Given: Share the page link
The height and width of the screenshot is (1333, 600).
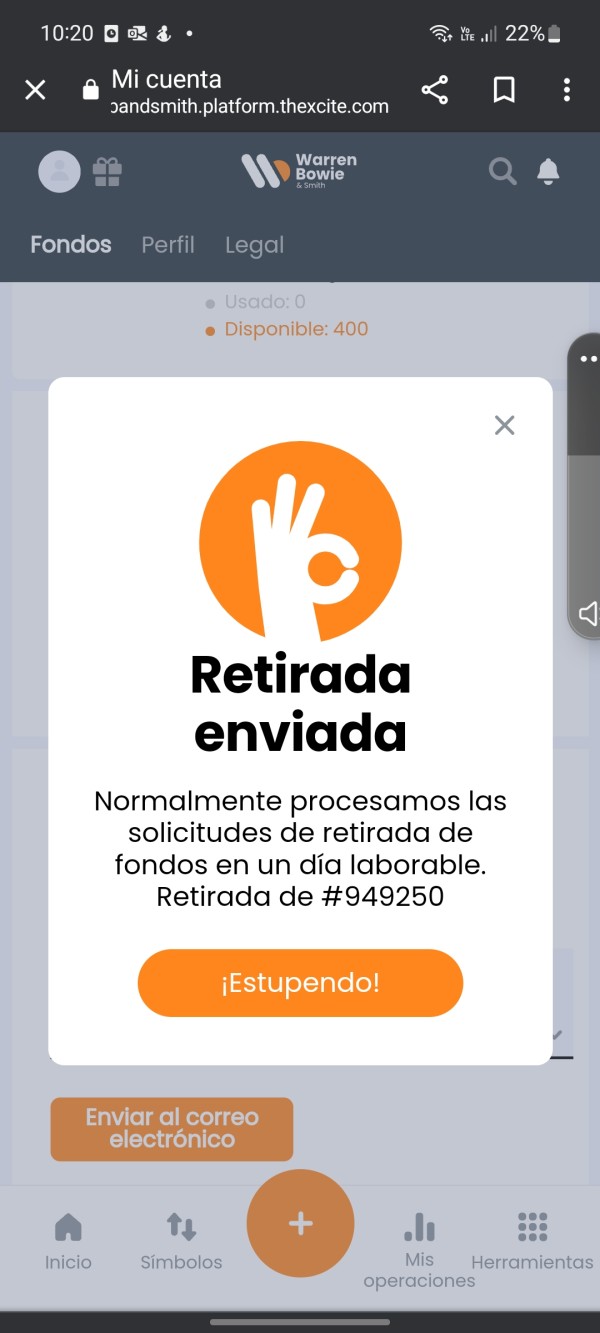Looking at the screenshot, I should coord(435,90).
